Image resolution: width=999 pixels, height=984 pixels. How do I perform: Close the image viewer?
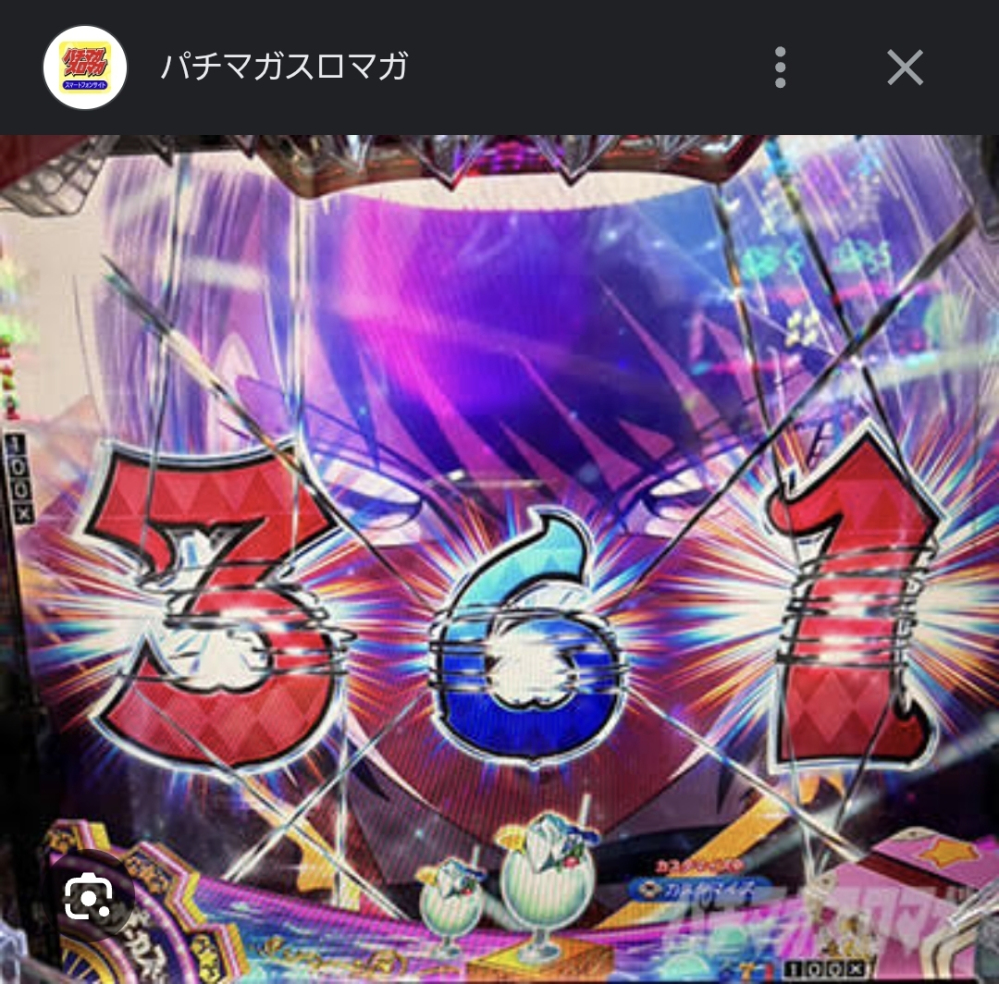click(x=905, y=68)
